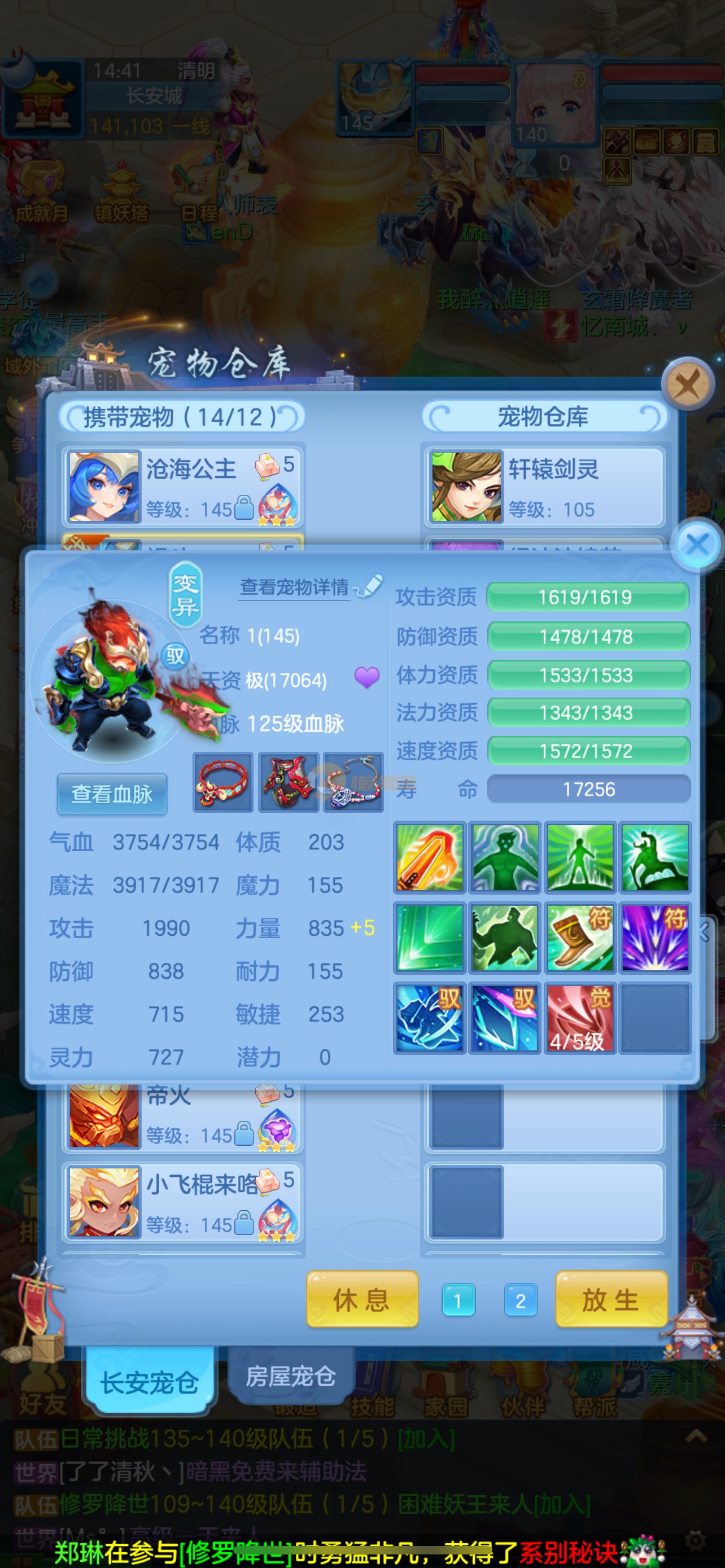Switch to the 长安宠仓 tab
This screenshot has height=1568, width=725.
[149, 1382]
